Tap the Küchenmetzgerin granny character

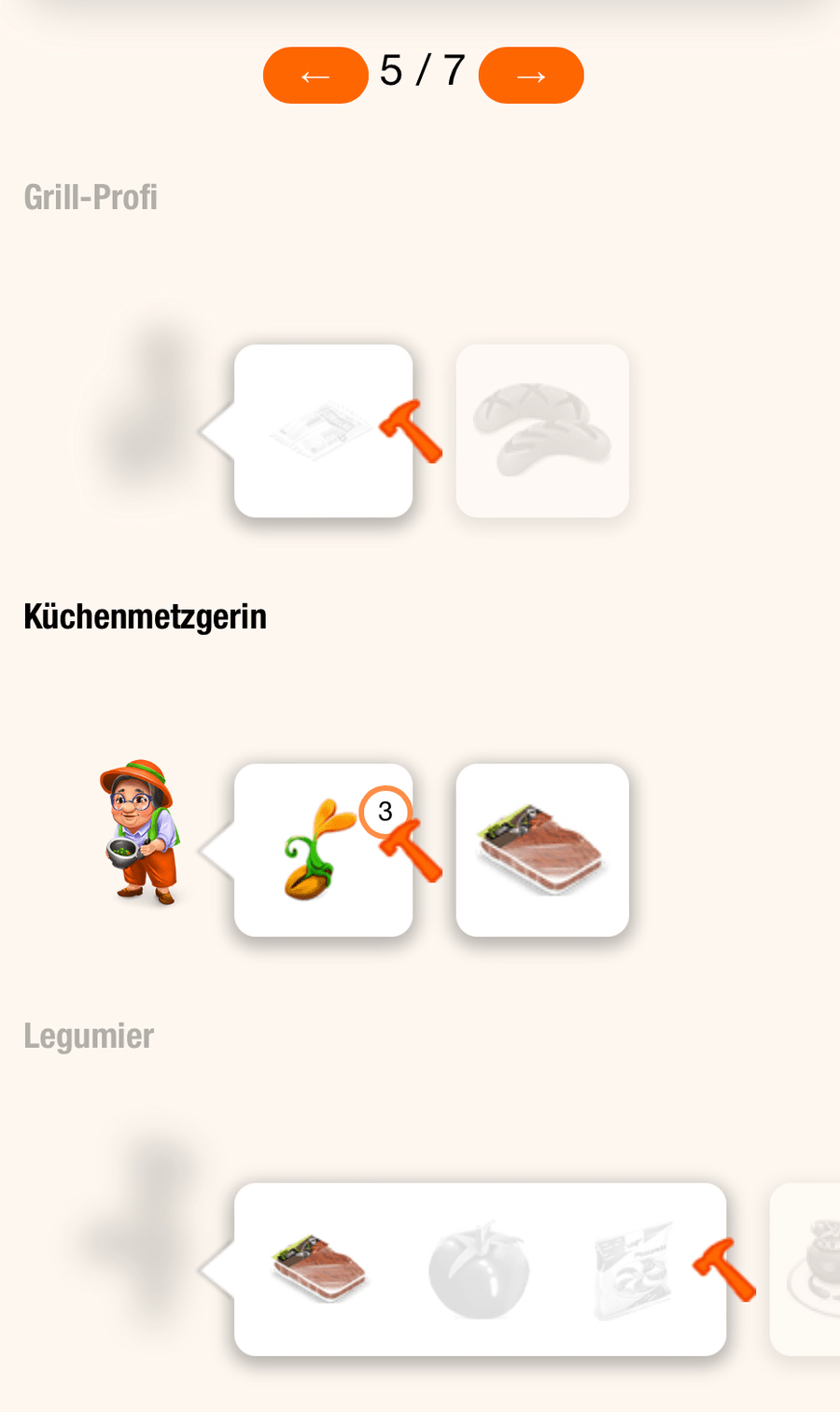pos(139,832)
